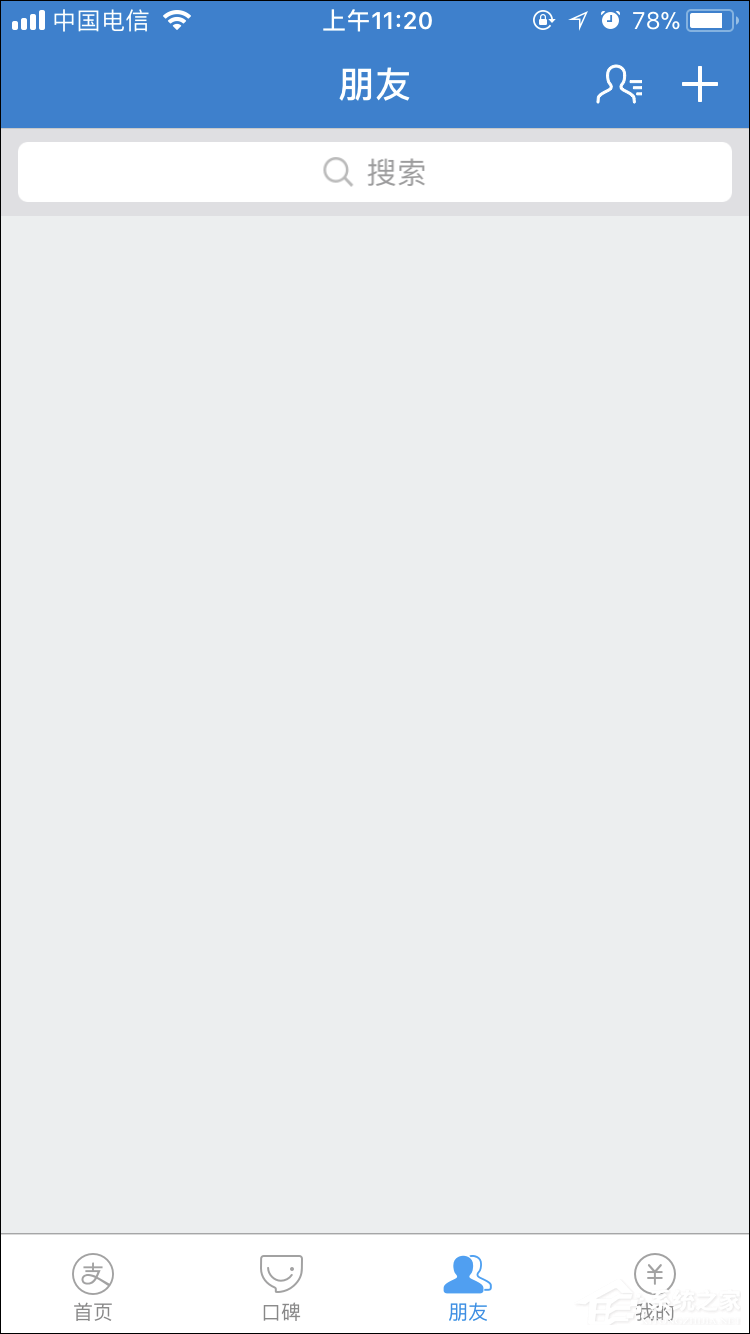Tap the 朋友 title in the header
750x1334 pixels.
click(x=375, y=85)
